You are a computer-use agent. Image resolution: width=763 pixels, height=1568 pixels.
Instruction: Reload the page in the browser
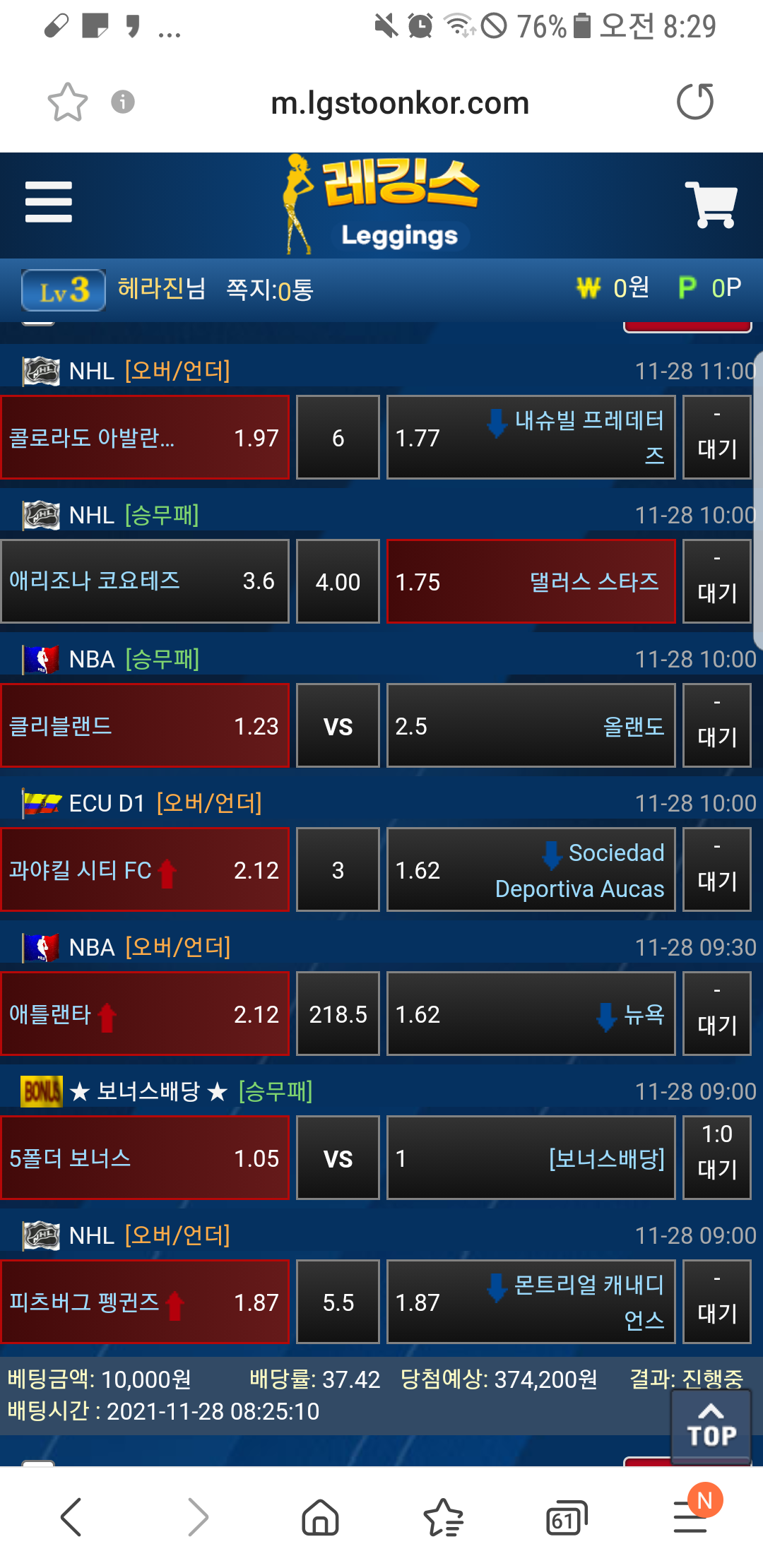pyautogui.click(x=695, y=102)
